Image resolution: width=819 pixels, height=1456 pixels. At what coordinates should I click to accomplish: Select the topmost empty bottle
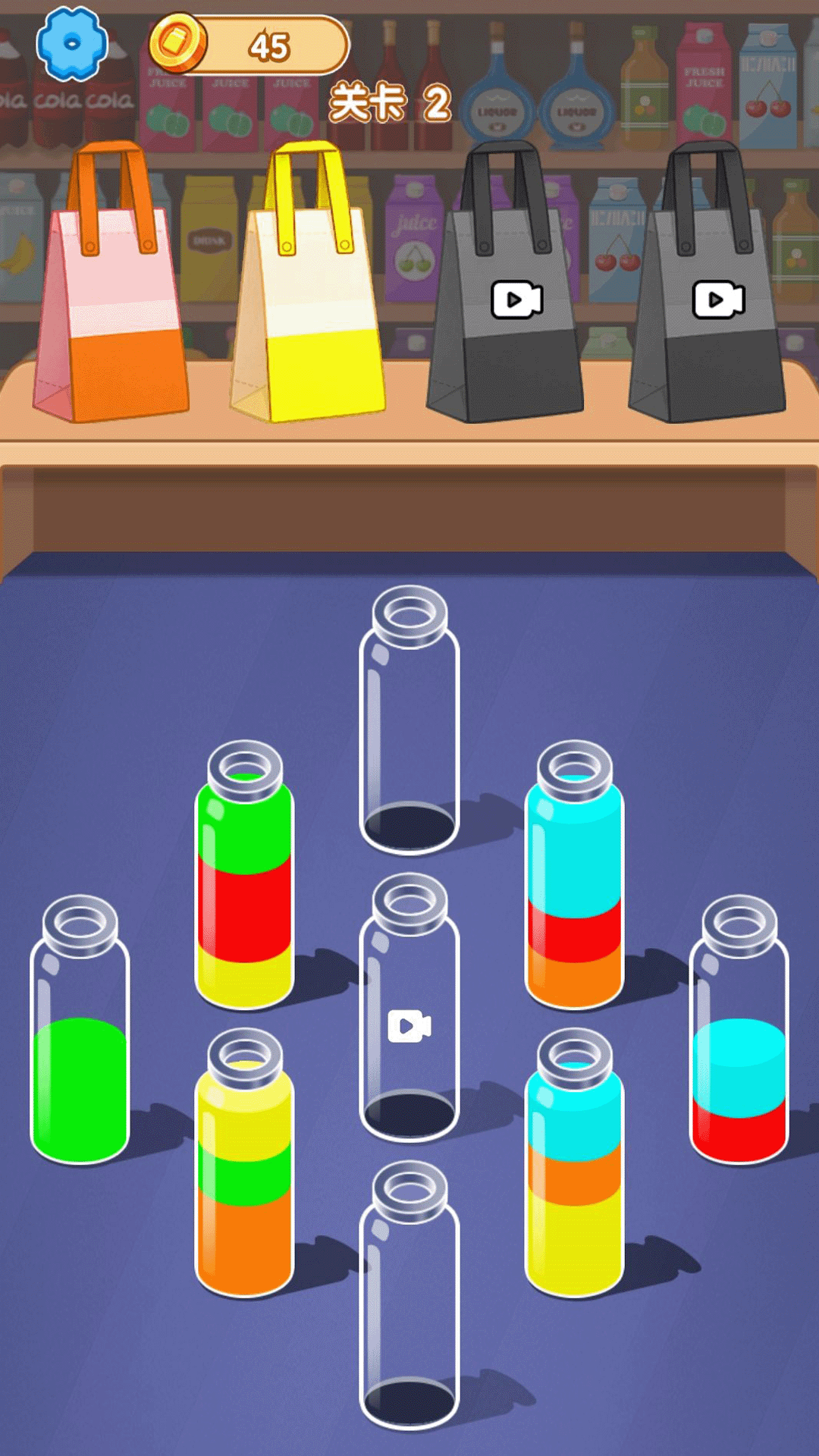click(409, 728)
